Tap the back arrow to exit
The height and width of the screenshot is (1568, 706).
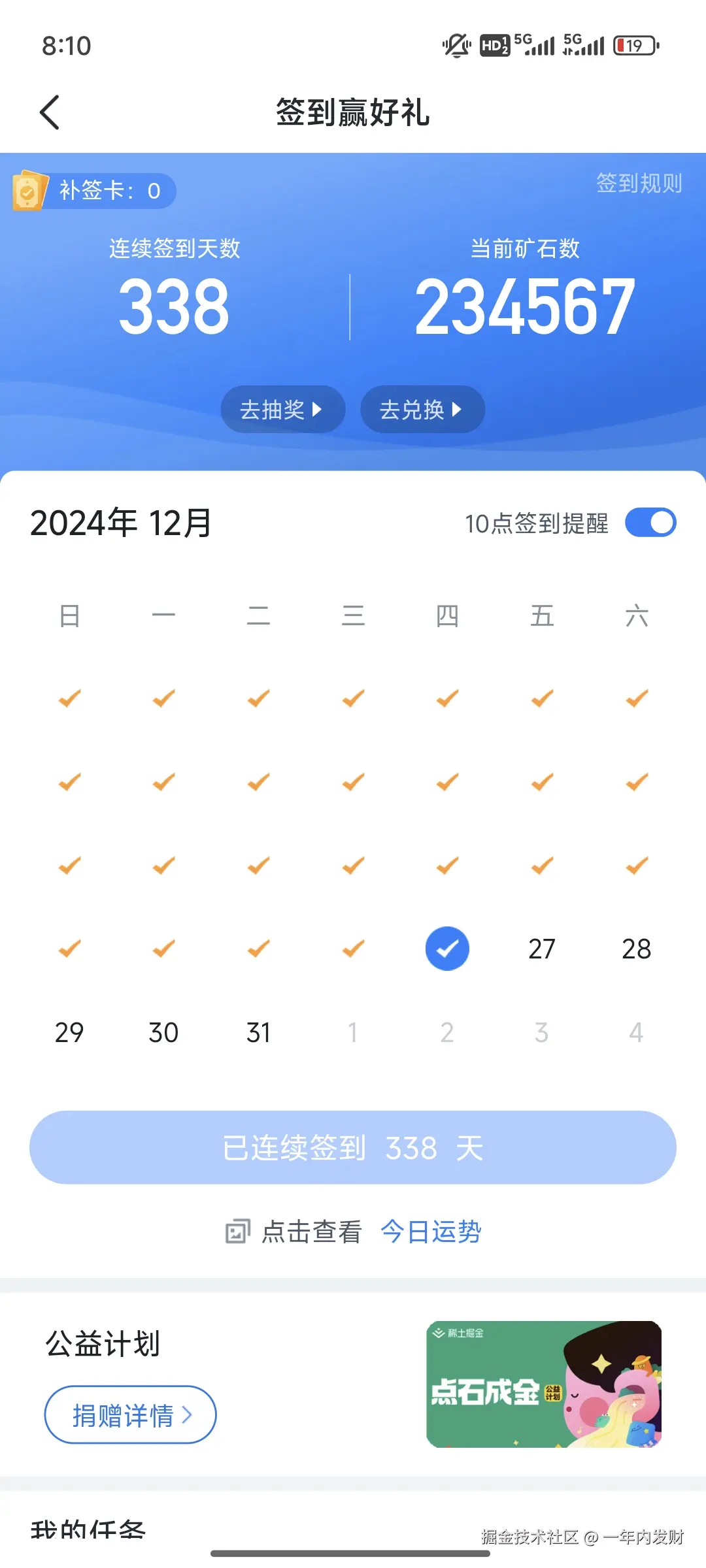pyautogui.click(x=49, y=112)
